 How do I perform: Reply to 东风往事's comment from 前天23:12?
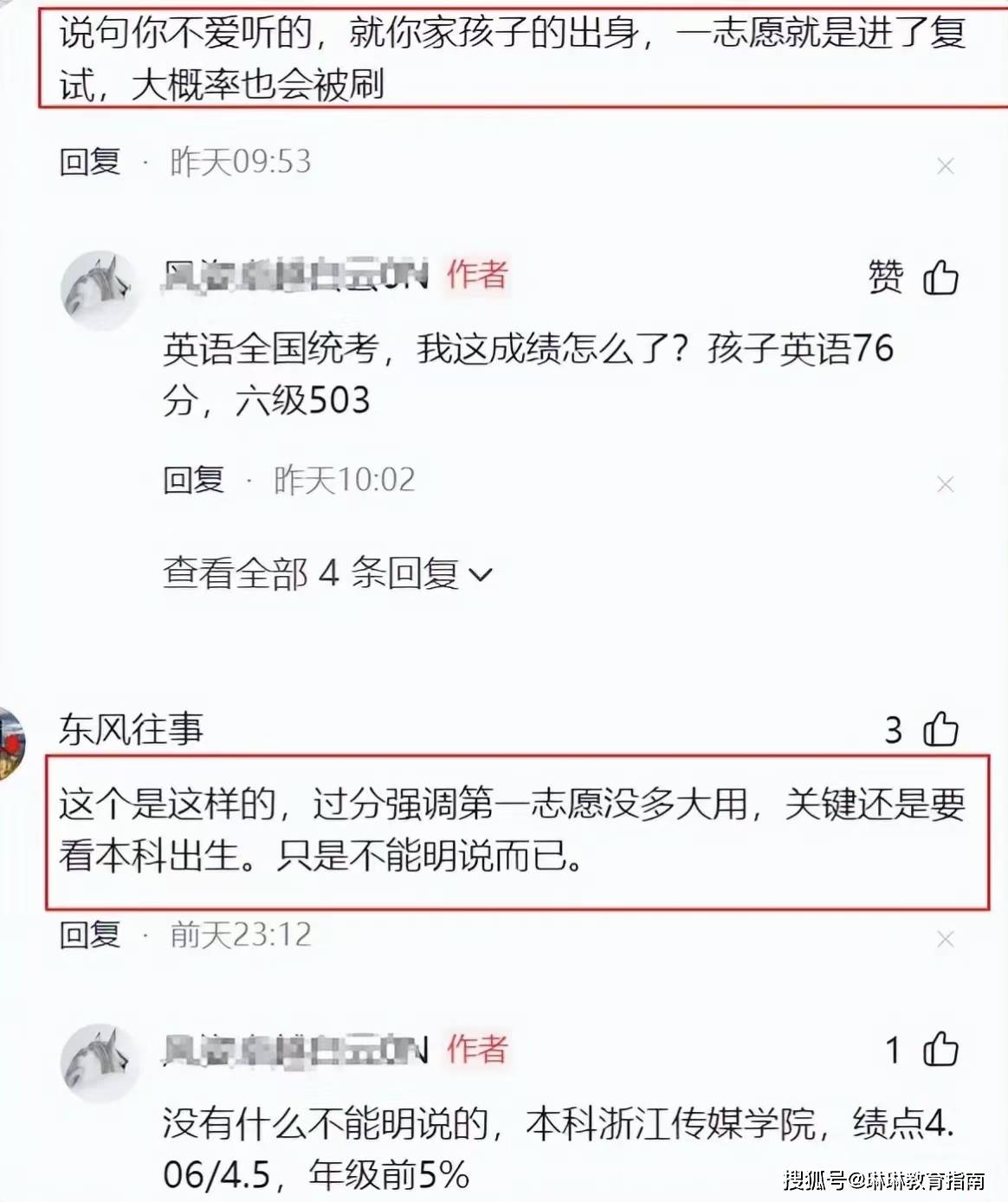tap(89, 935)
